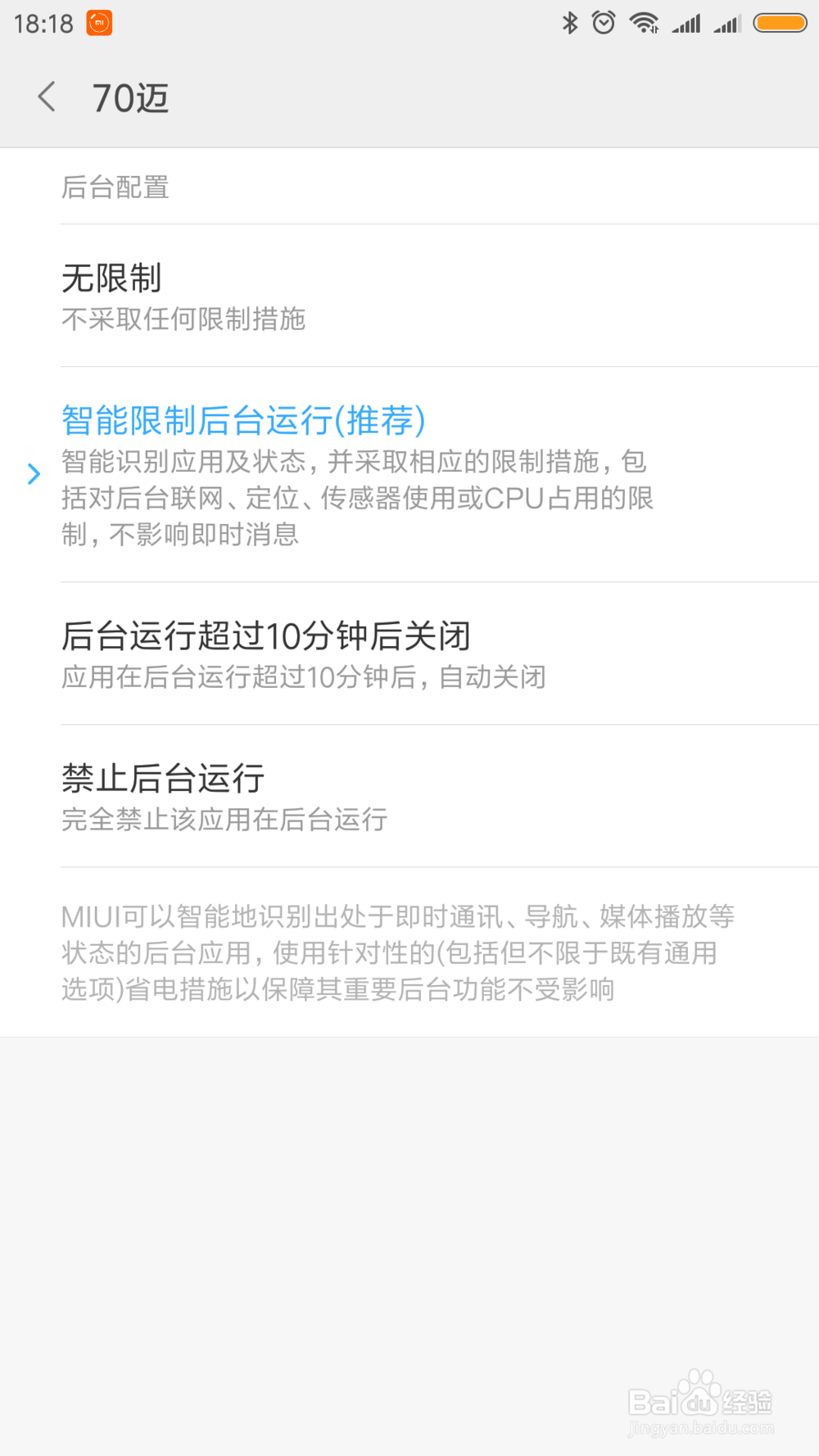Tap the Bluetooth status icon
This screenshot has width=819, height=1456.
(x=569, y=23)
